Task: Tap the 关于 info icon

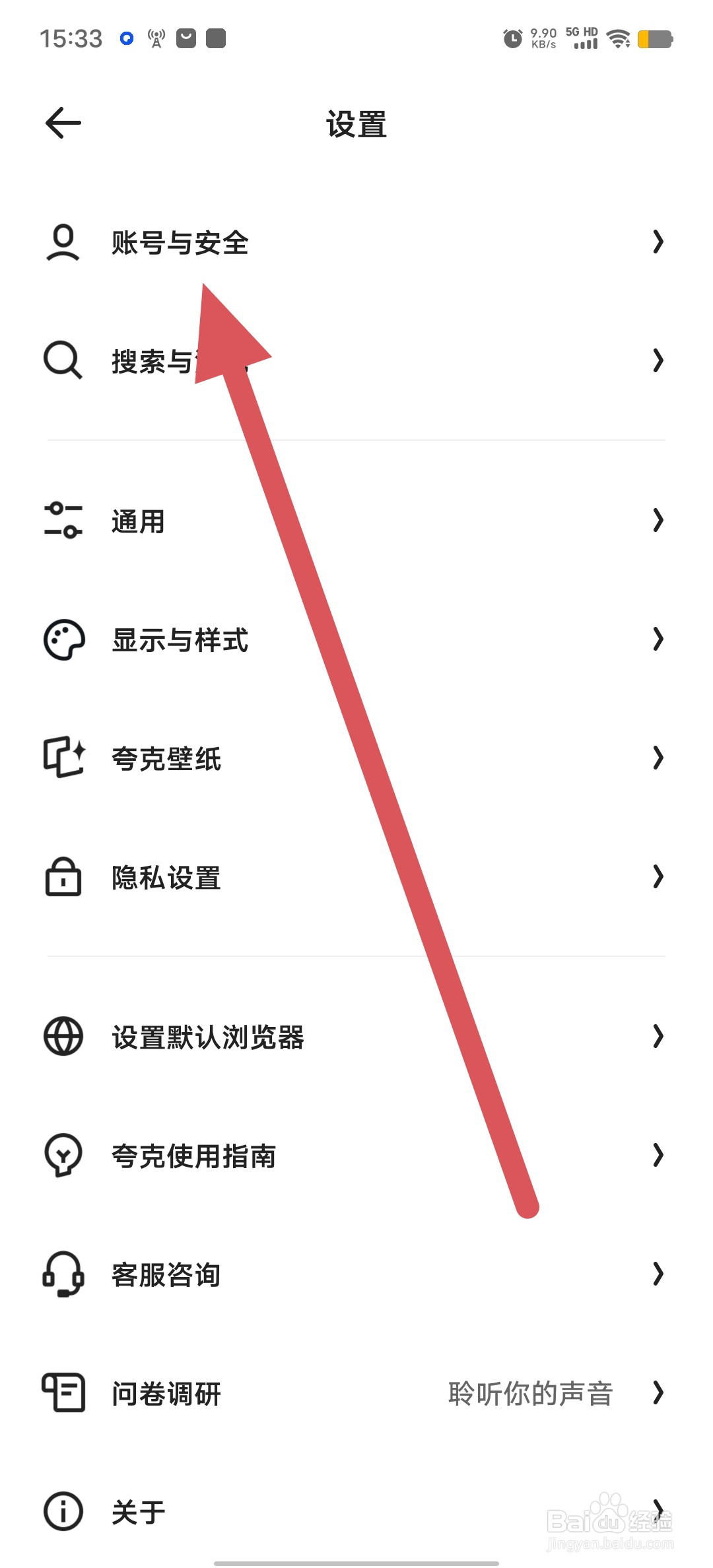Action: [63, 1513]
